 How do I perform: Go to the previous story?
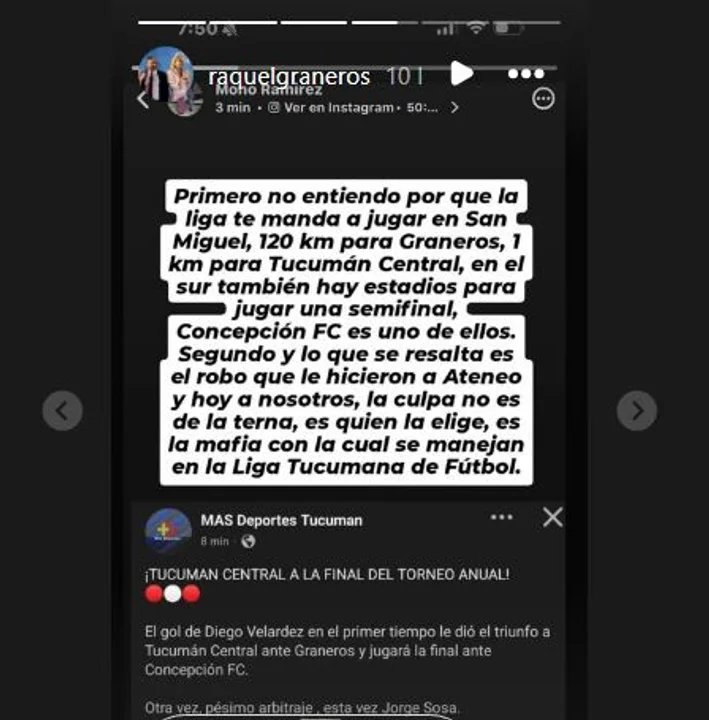tap(62, 410)
